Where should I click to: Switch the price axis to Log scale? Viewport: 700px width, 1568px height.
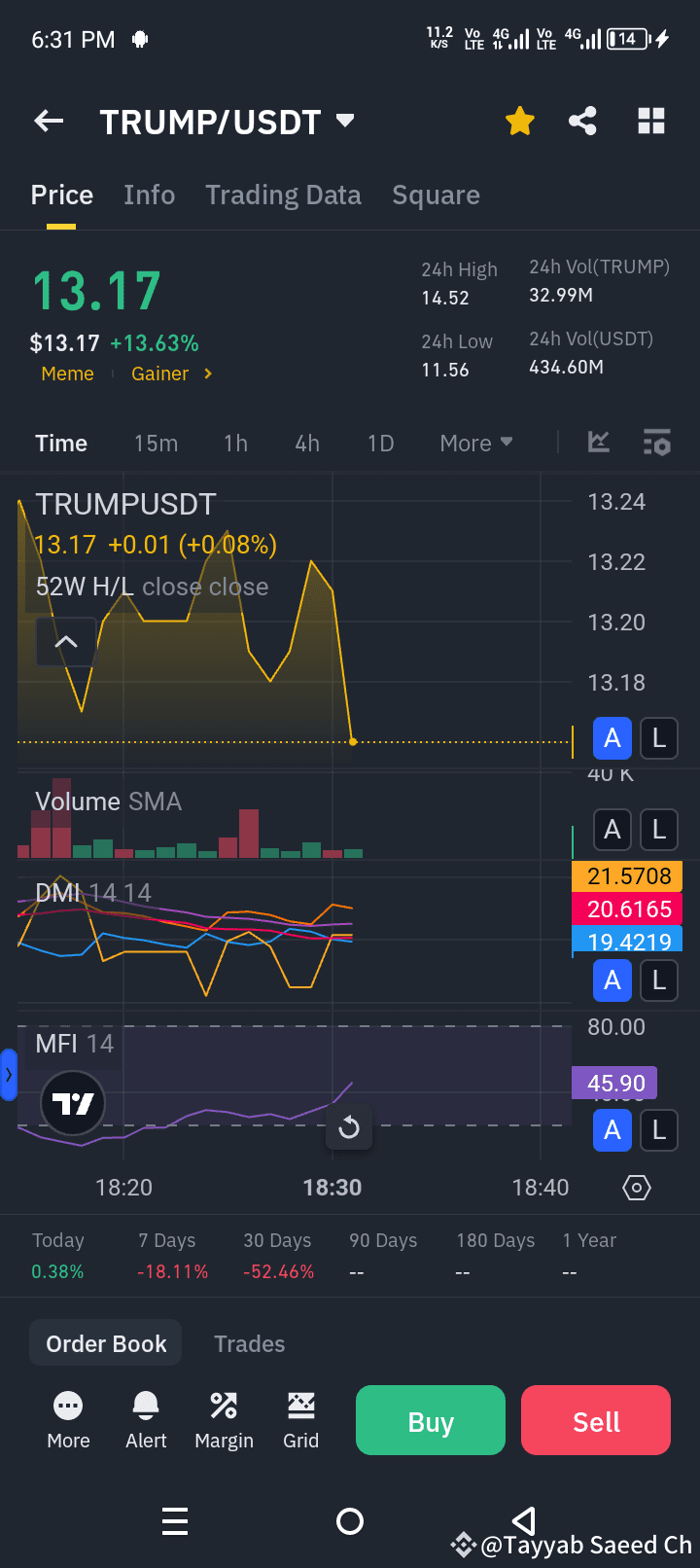click(659, 738)
